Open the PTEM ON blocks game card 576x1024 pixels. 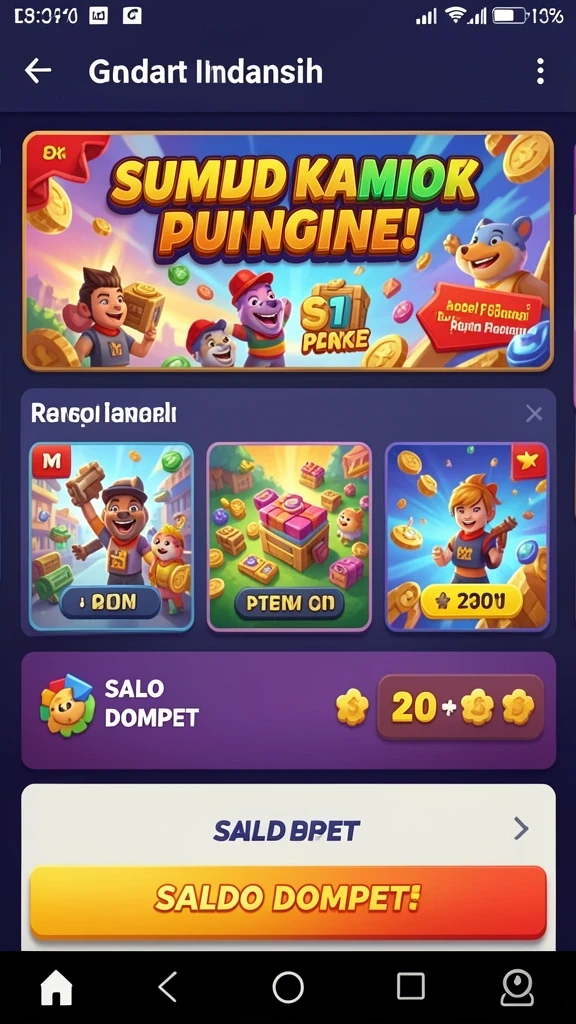click(289, 537)
